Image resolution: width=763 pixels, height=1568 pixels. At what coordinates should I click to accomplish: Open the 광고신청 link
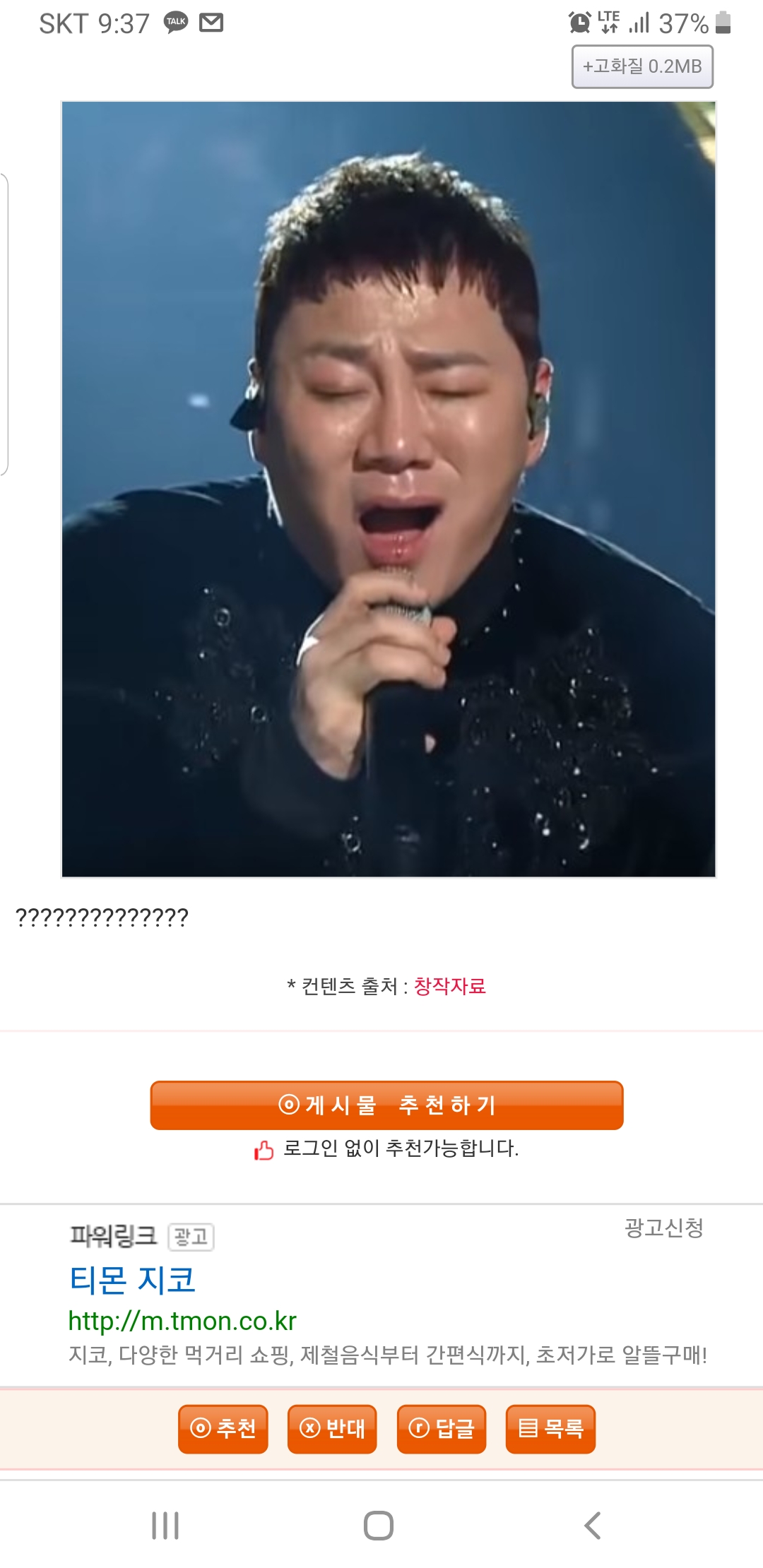(664, 1228)
